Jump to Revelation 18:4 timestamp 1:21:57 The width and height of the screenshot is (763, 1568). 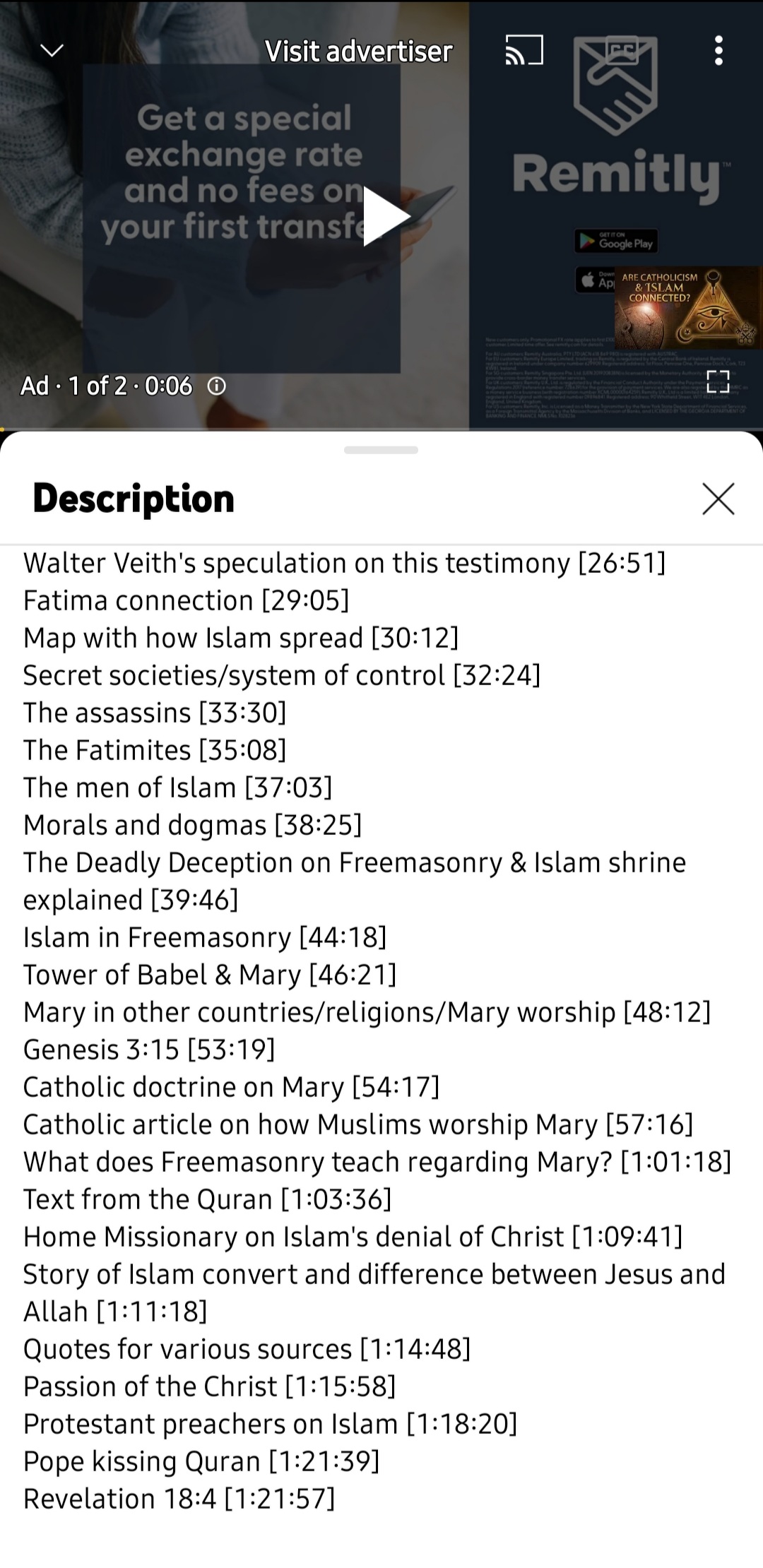click(x=279, y=1499)
